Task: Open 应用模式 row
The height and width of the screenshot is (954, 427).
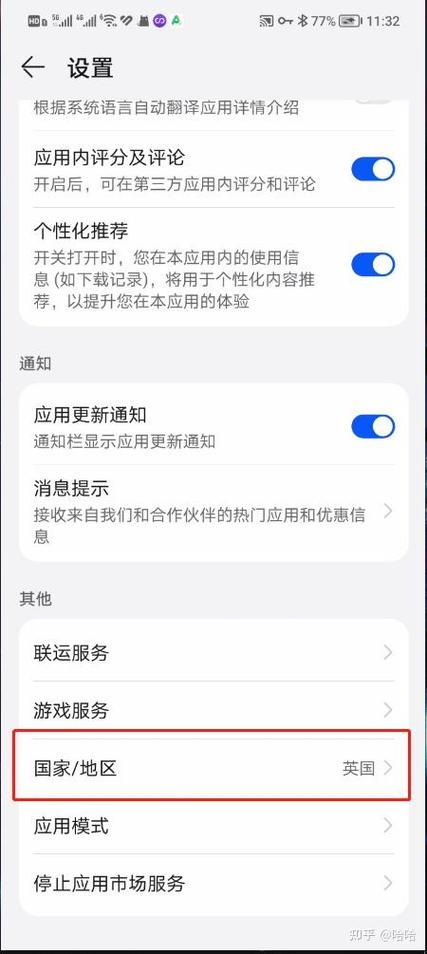Action: point(214,826)
